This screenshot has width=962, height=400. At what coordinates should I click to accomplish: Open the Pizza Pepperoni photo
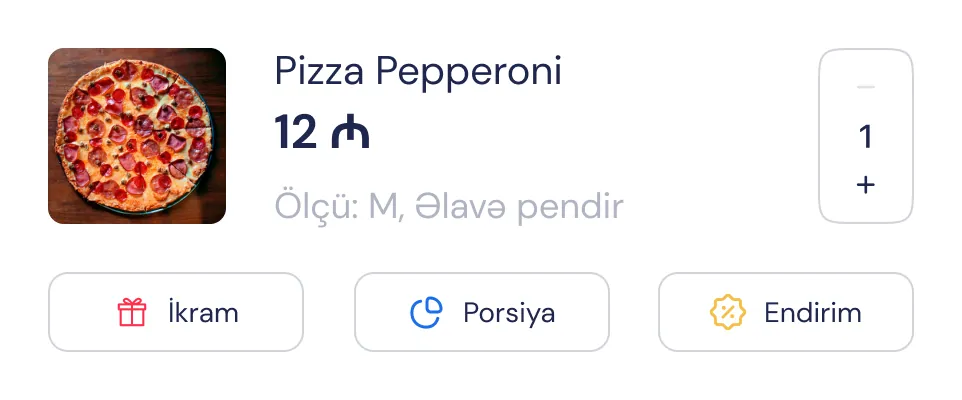(137, 136)
